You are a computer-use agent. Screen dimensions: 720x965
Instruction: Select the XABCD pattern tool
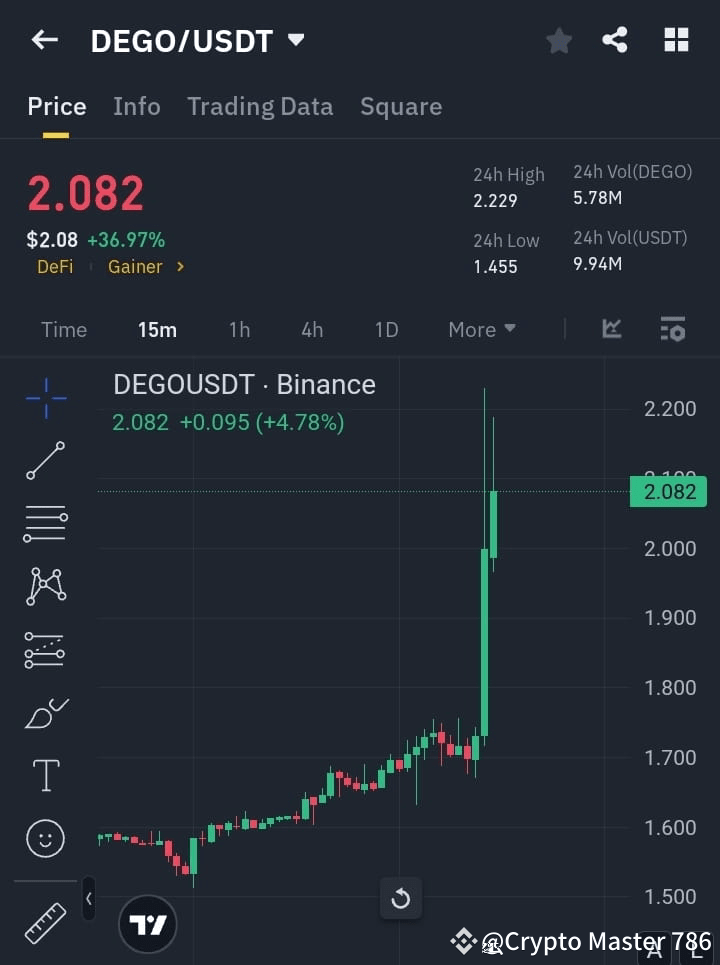tap(45, 587)
